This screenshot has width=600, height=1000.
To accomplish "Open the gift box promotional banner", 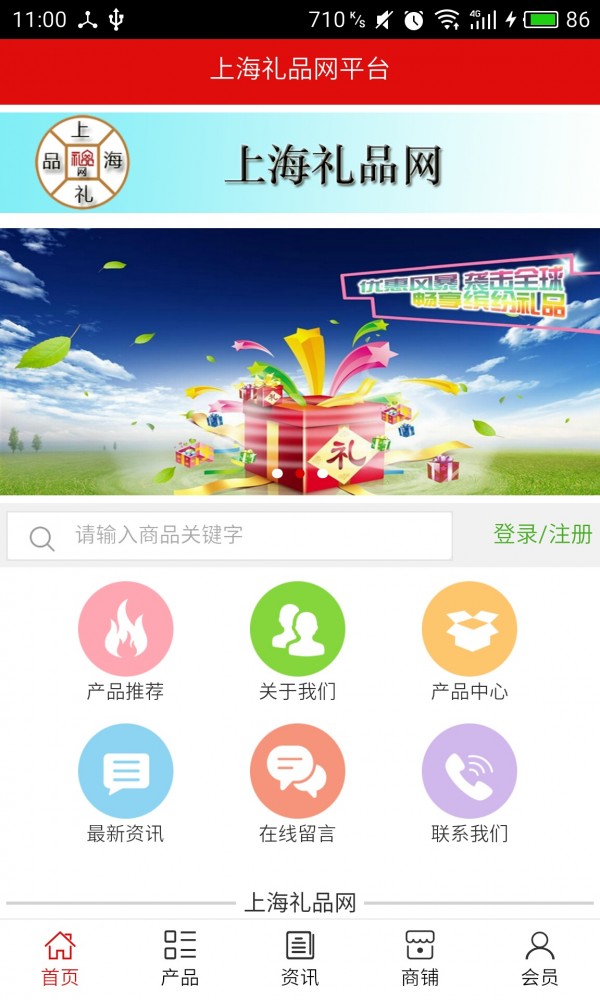I will (x=300, y=360).
